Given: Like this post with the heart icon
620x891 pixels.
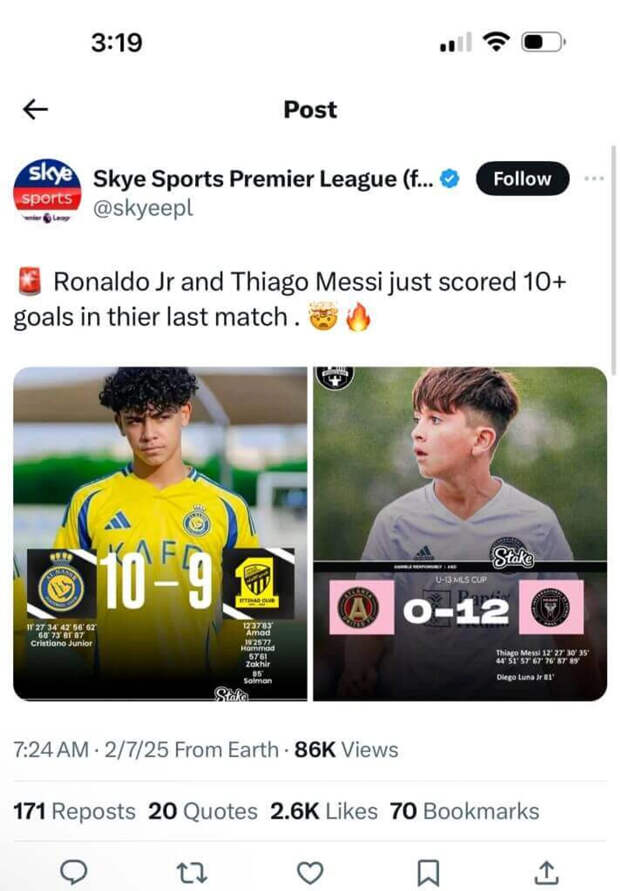Looking at the screenshot, I should (311, 871).
